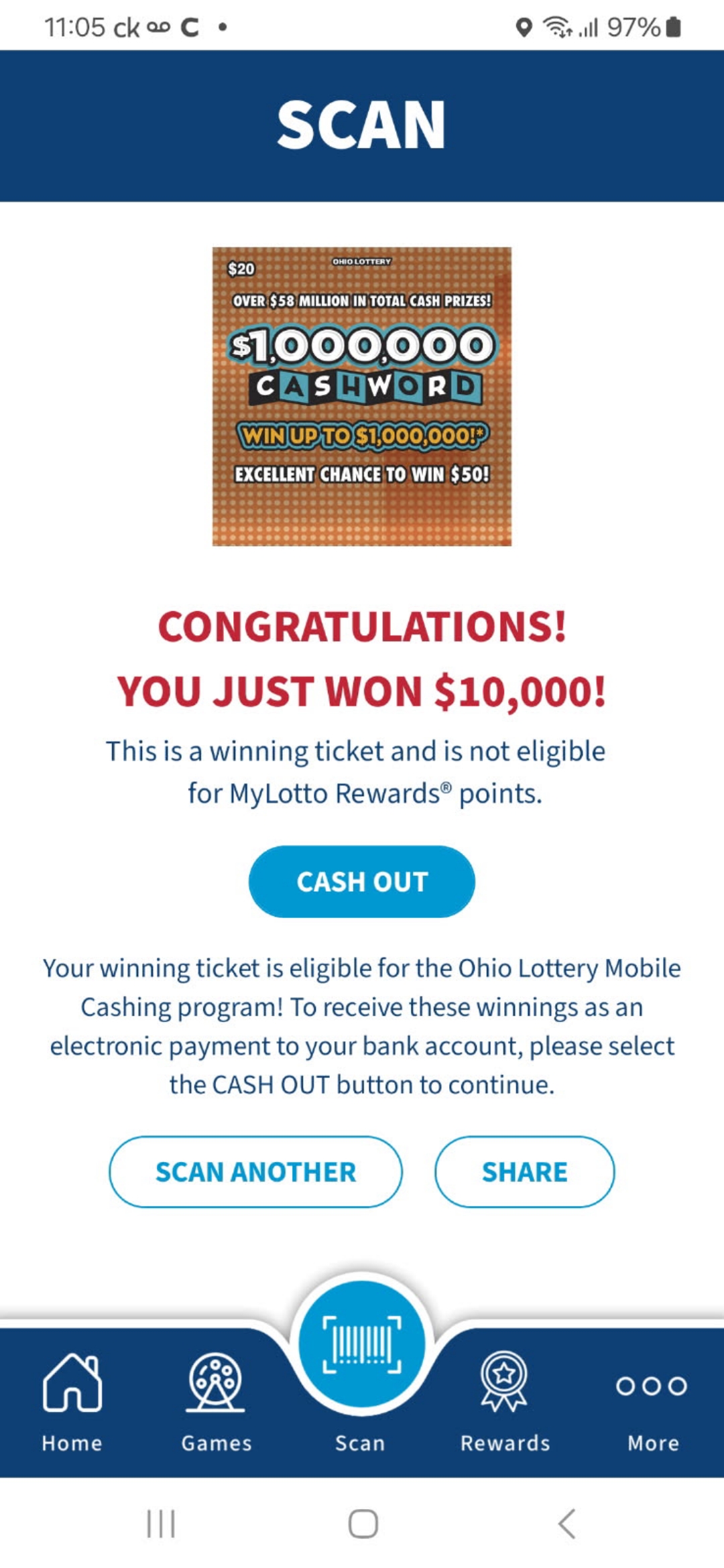Share the winning result
The height and width of the screenshot is (1568, 724).
(524, 1172)
